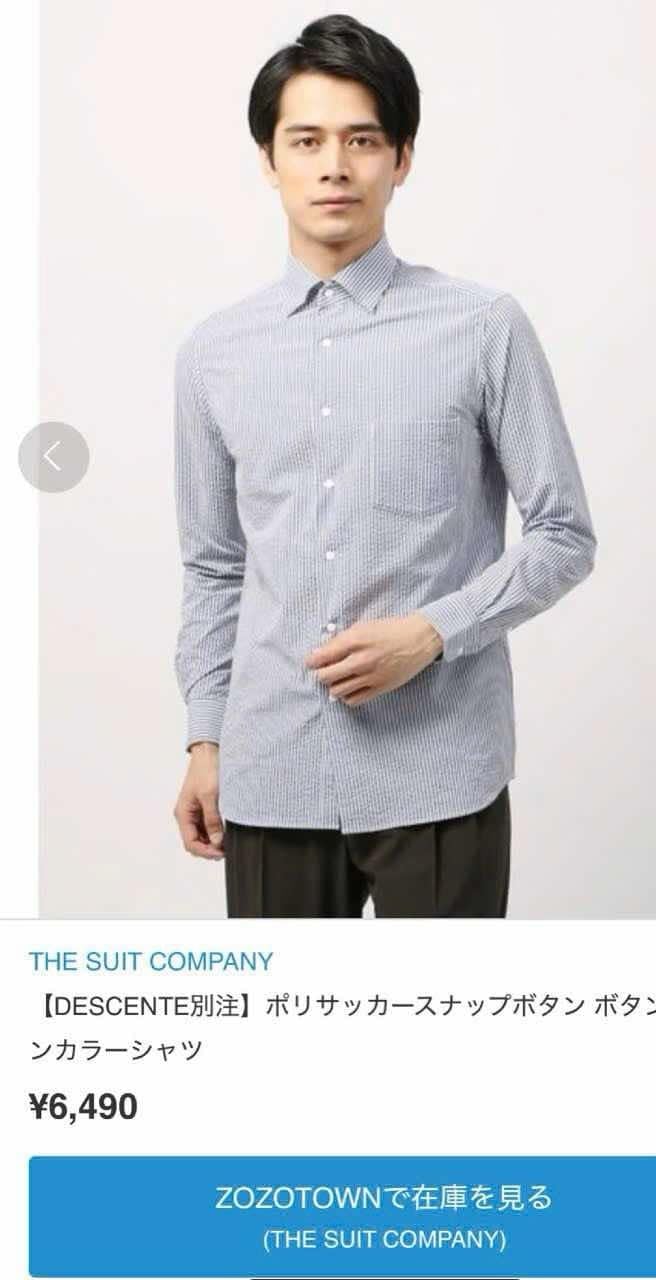Go to the previous product image
The width and height of the screenshot is (656, 1280).
click(x=54, y=457)
